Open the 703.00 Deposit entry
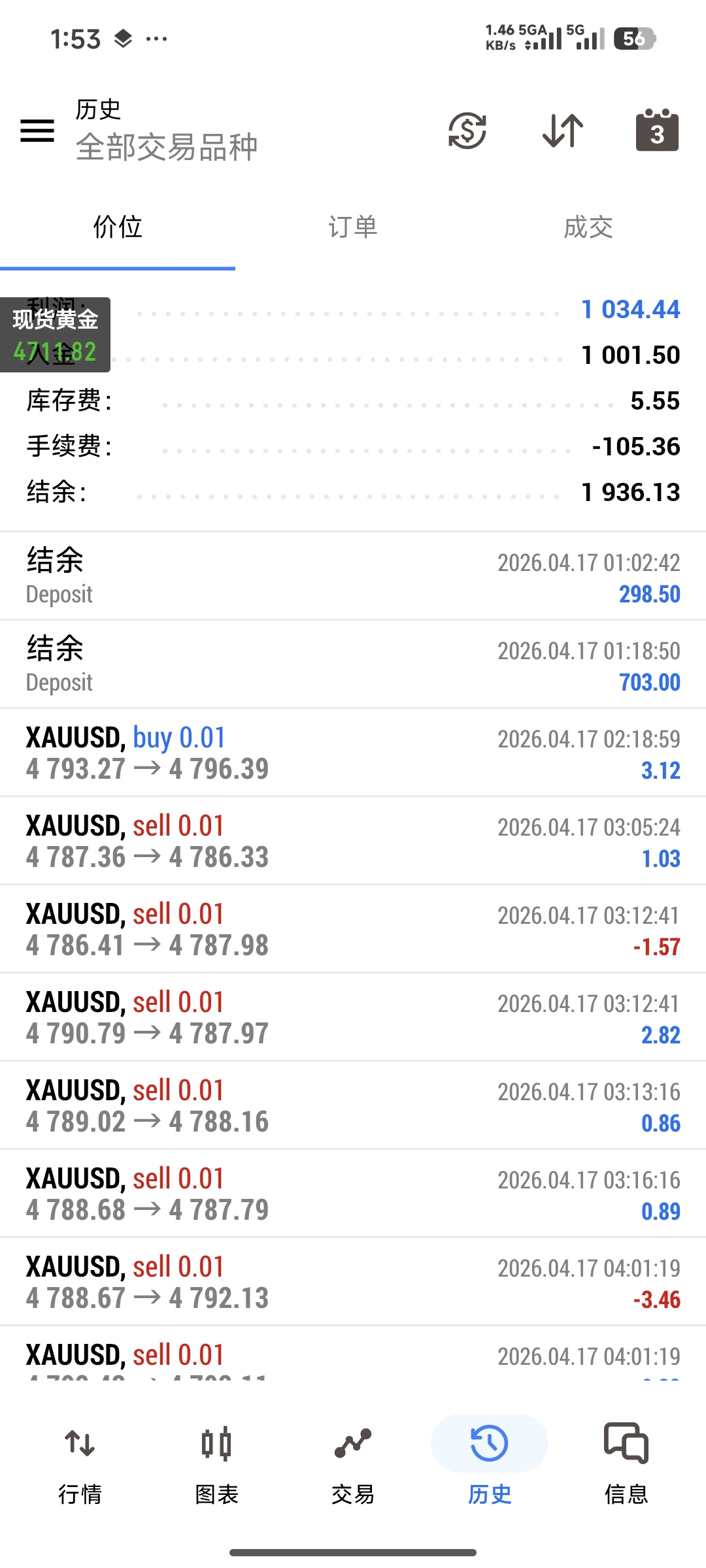This screenshot has width=706, height=1568. pyautogui.click(x=353, y=664)
